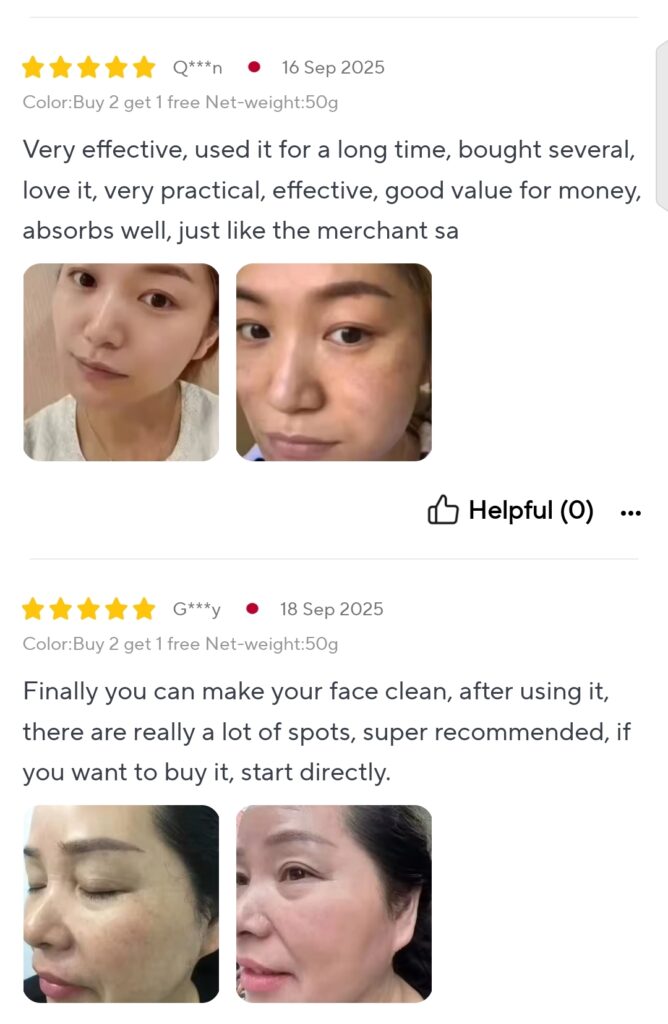Open first photo in G***y's review
The height and width of the screenshot is (1024, 668).
[121, 903]
